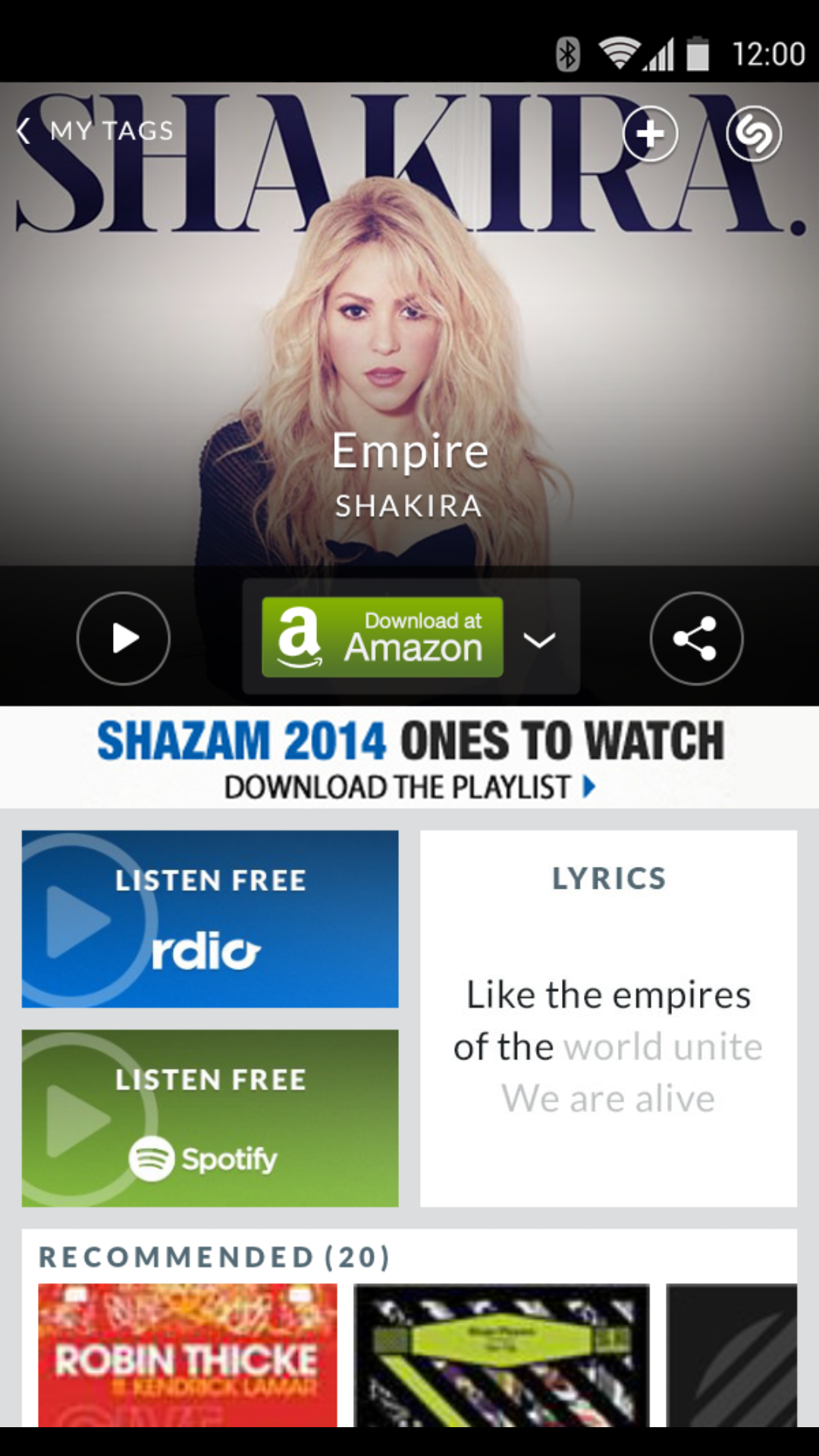Screen dimensions: 819x1456
Task: Open Shazam 2014 Ones to Watch playlist
Action: point(409,758)
